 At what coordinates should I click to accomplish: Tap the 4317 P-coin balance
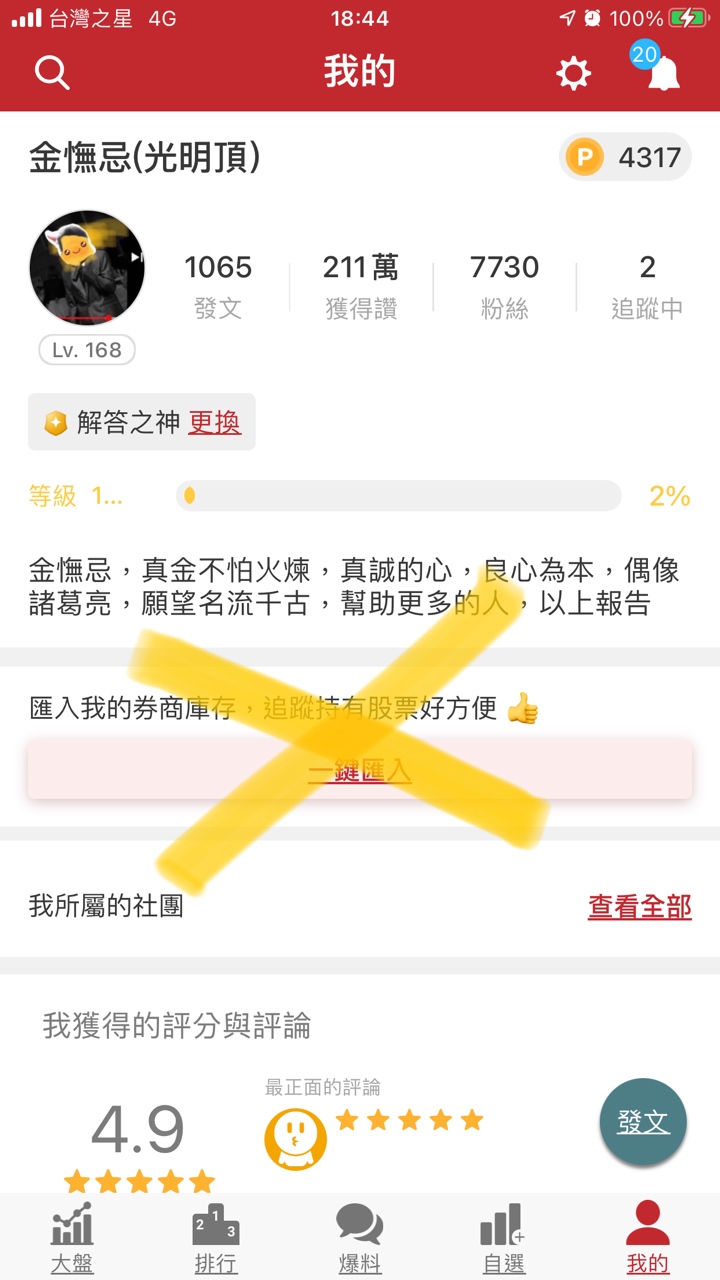click(x=626, y=157)
